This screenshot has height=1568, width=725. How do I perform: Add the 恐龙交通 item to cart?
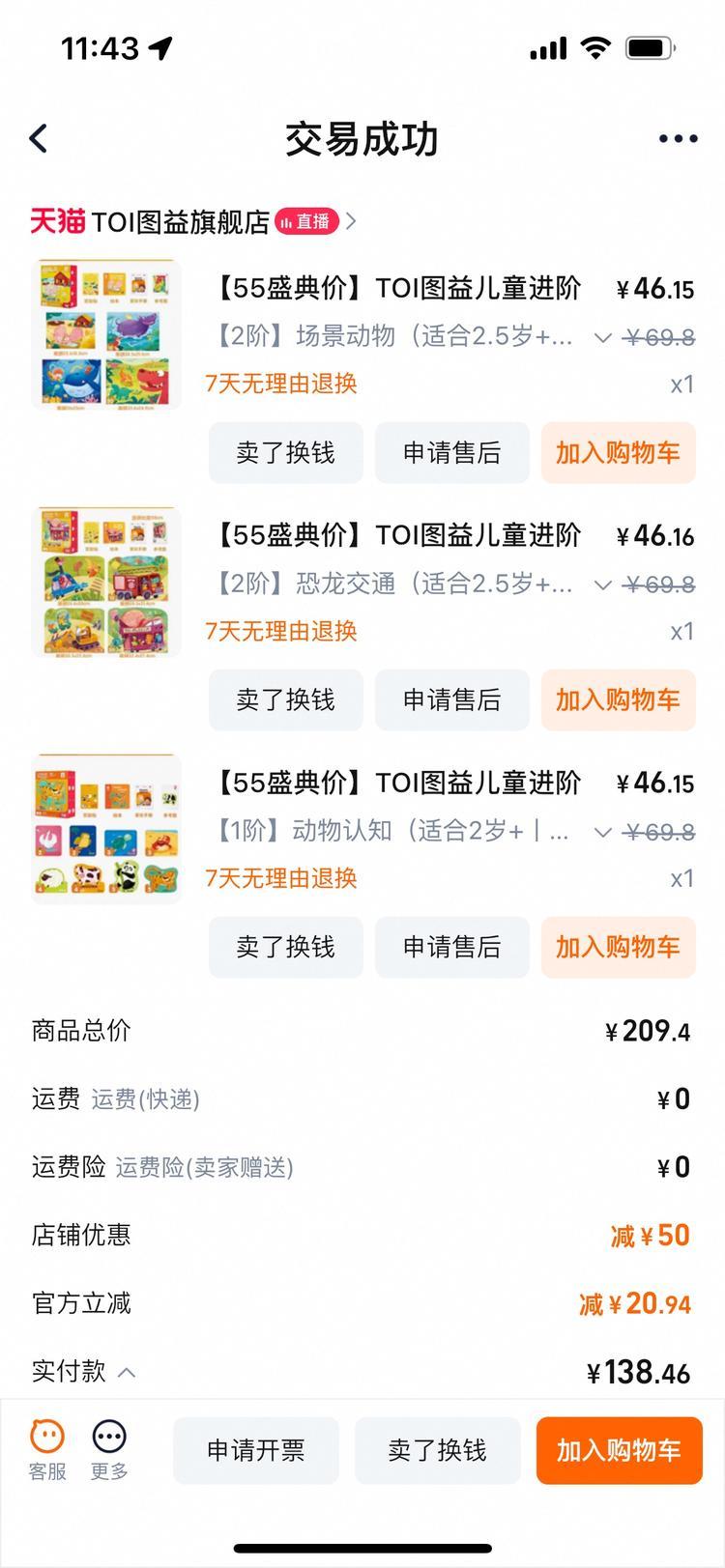[618, 700]
